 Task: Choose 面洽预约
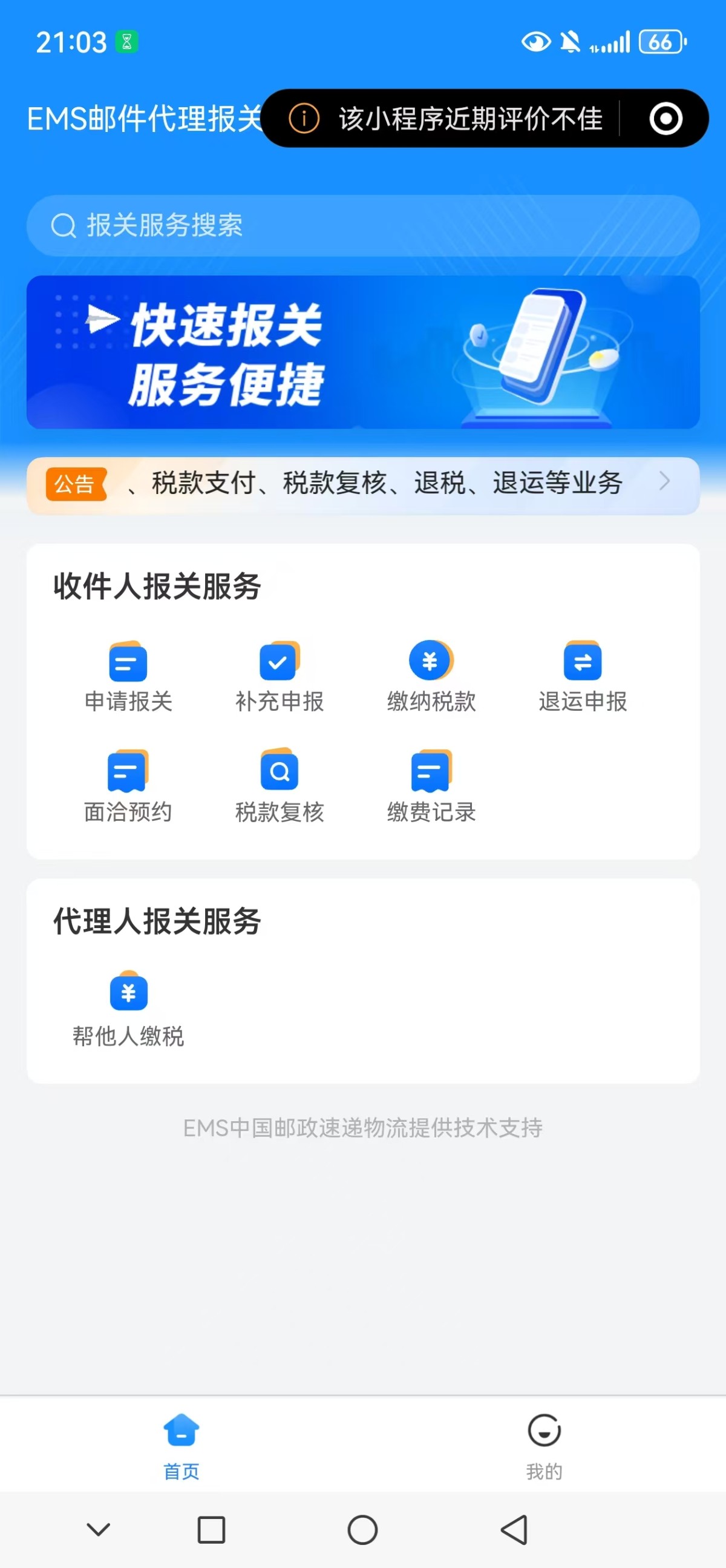(128, 786)
